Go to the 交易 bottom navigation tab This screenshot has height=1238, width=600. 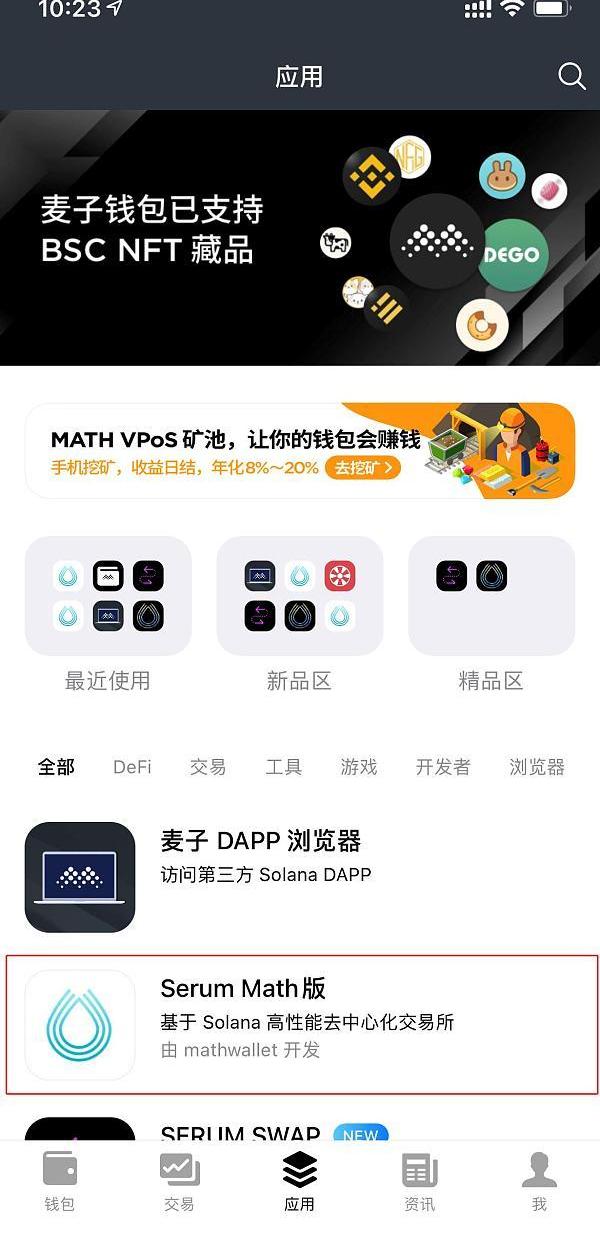(x=180, y=1182)
